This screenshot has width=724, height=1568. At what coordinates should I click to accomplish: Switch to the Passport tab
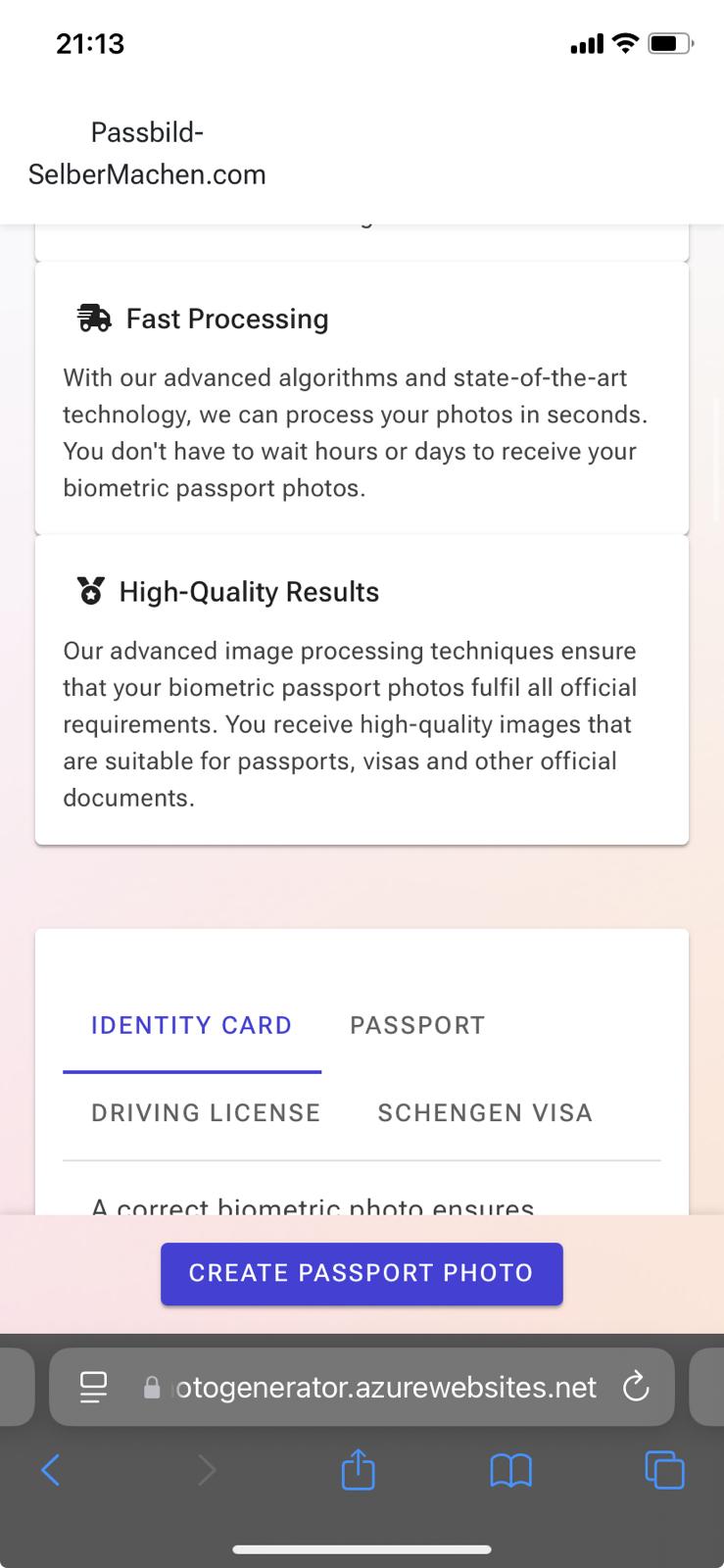[x=417, y=1025]
